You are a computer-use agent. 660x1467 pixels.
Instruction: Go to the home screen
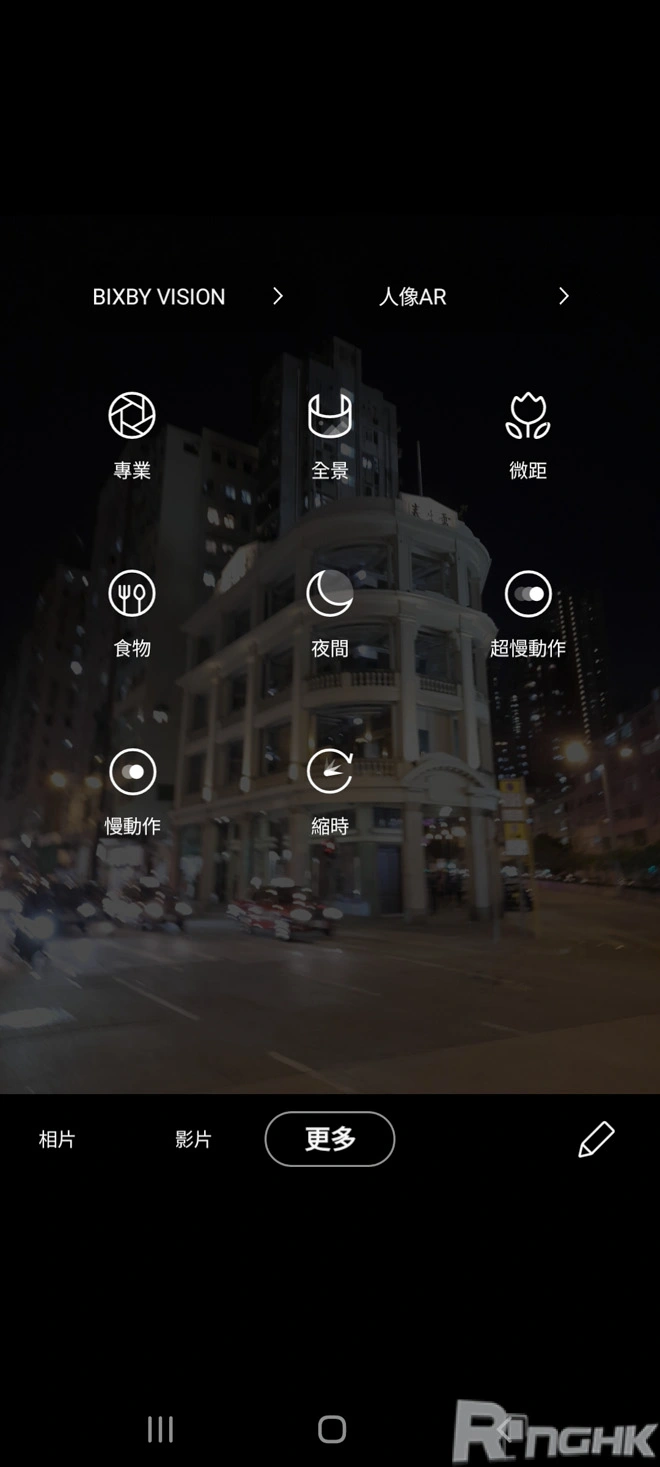click(332, 1429)
